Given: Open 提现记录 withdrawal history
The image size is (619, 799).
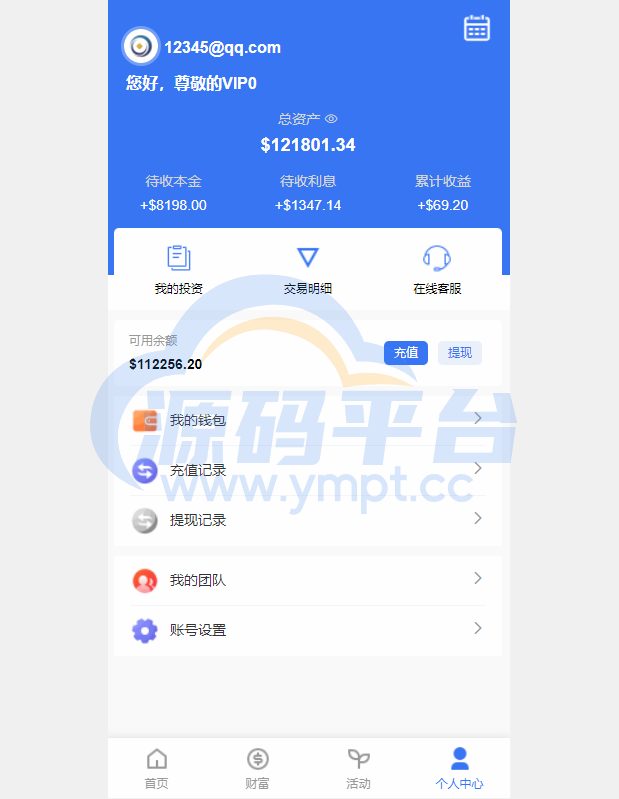Looking at the screenshot, I should click(x=308, y=520).
